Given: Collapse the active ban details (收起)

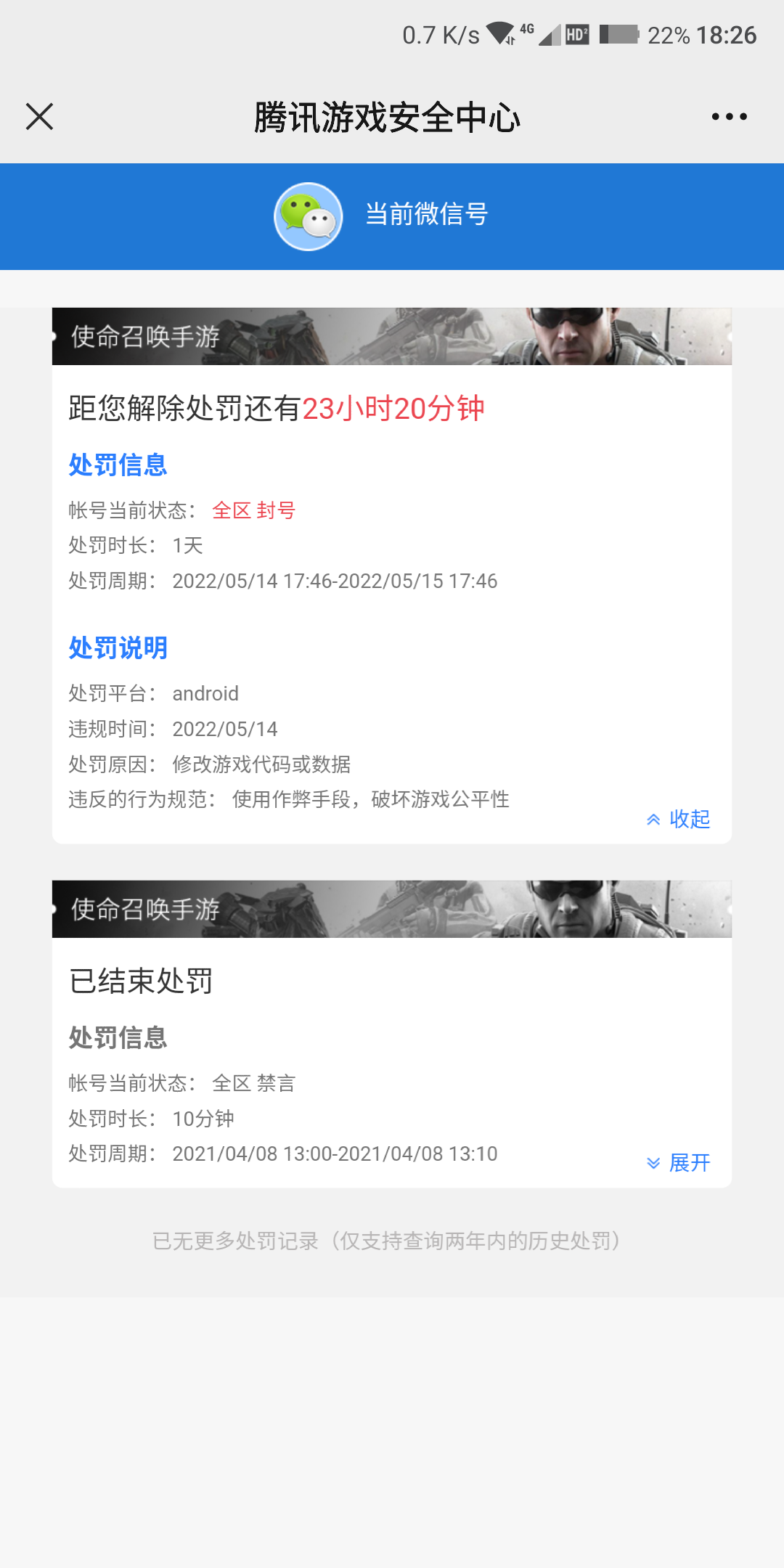Looking at the screenshot, I should pos(679,820).
